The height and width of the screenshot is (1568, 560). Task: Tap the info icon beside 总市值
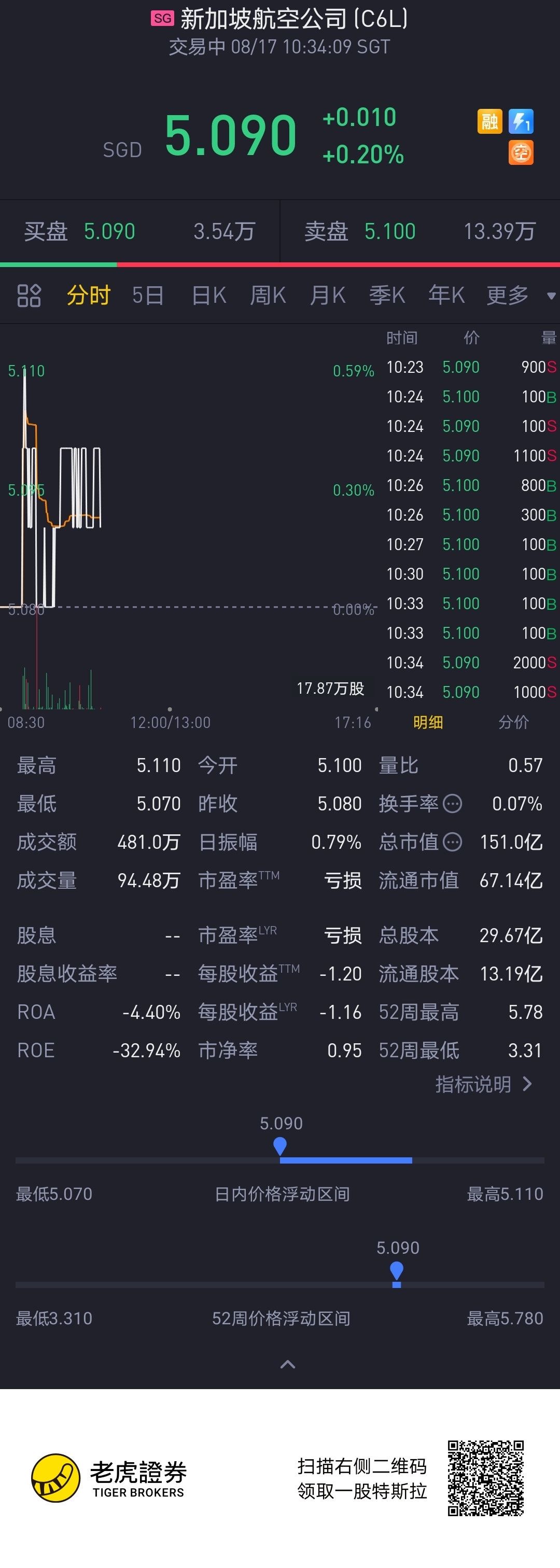(452, 842)
